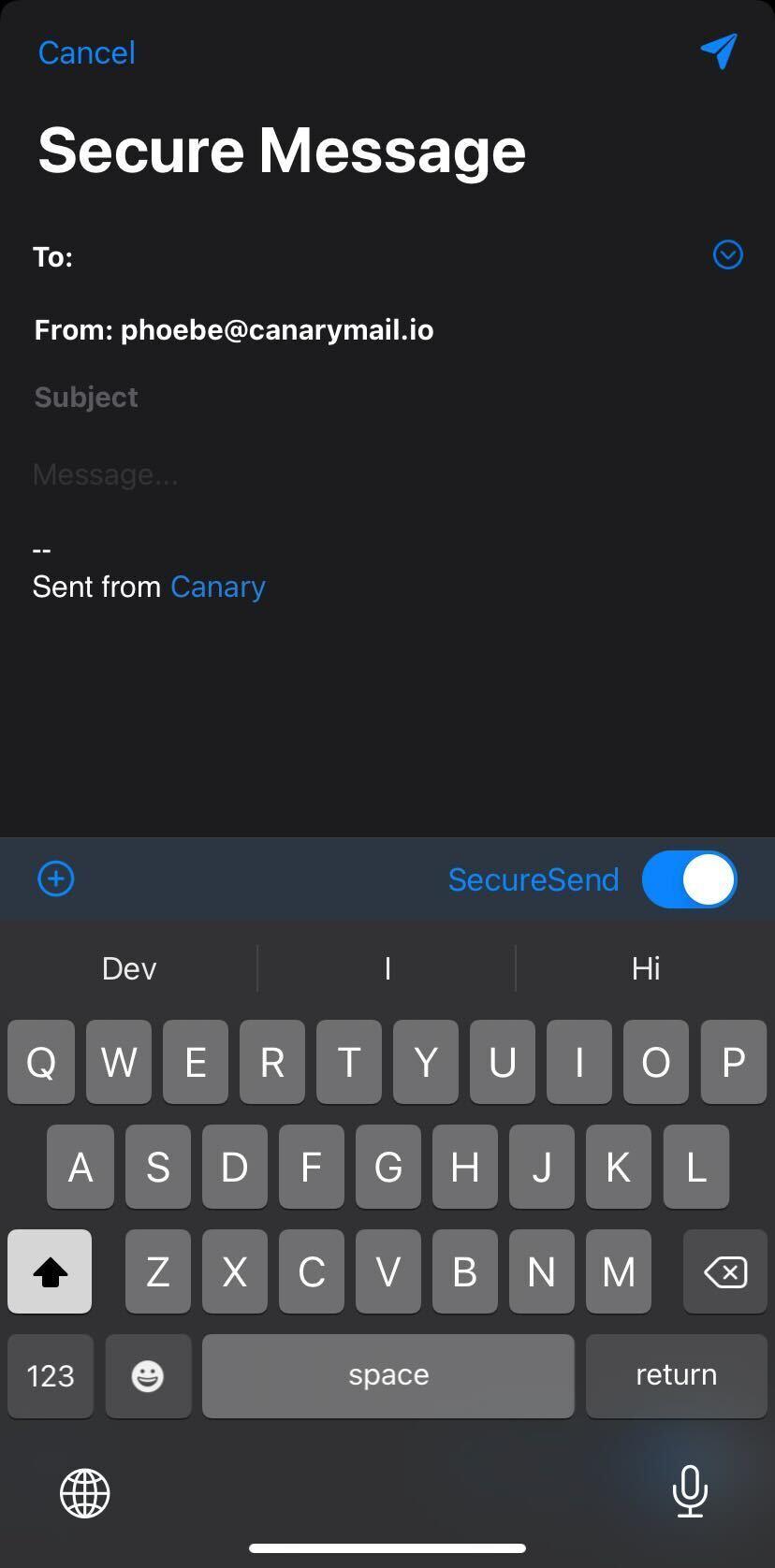The height and width of the screenshot is (1568, 775).
Task: Start dictation with the microphone icon
Action: (x=690, y=1491)
